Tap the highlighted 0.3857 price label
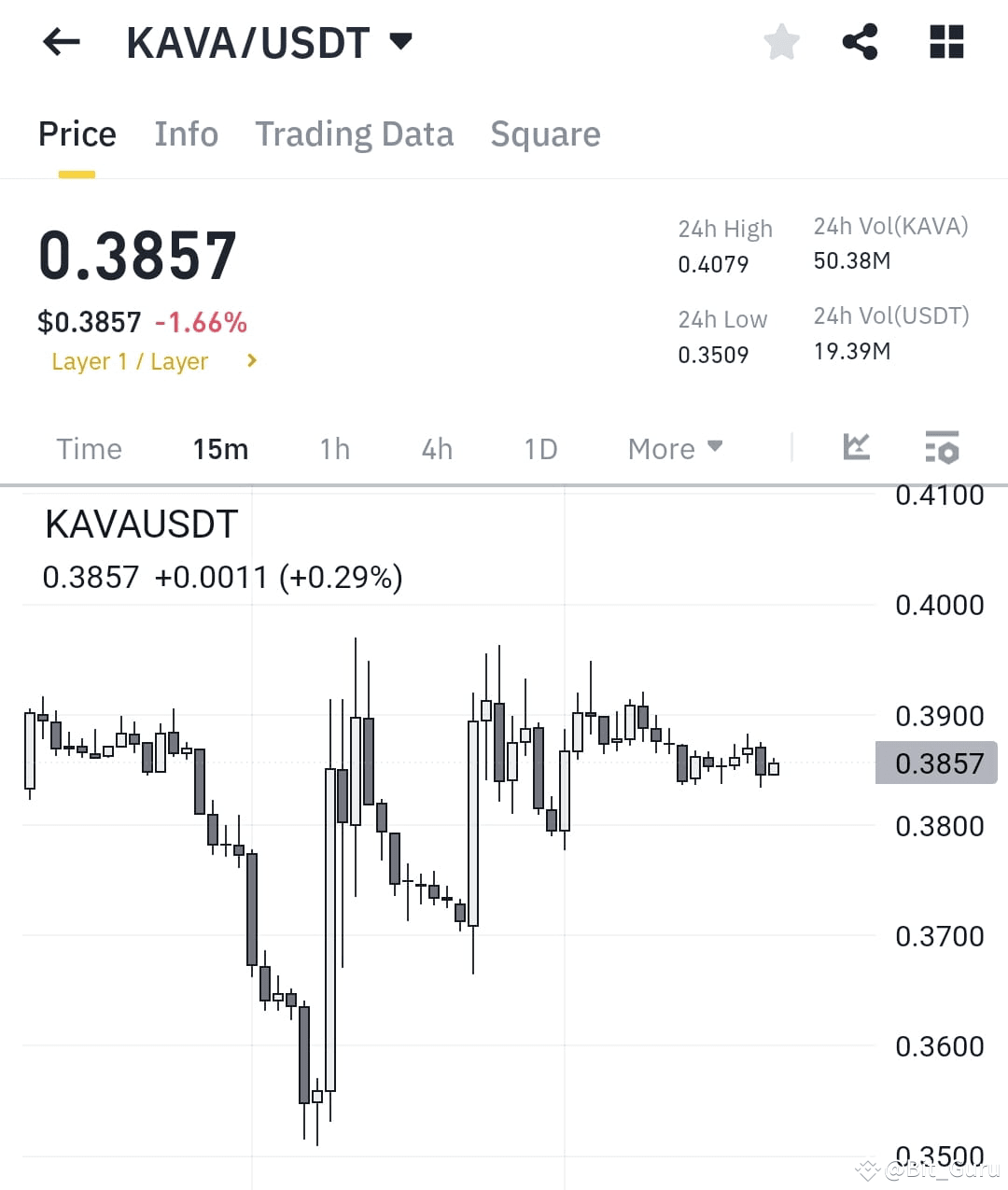This screenshot has height=1190, width=1008. (x=936, y=763)
